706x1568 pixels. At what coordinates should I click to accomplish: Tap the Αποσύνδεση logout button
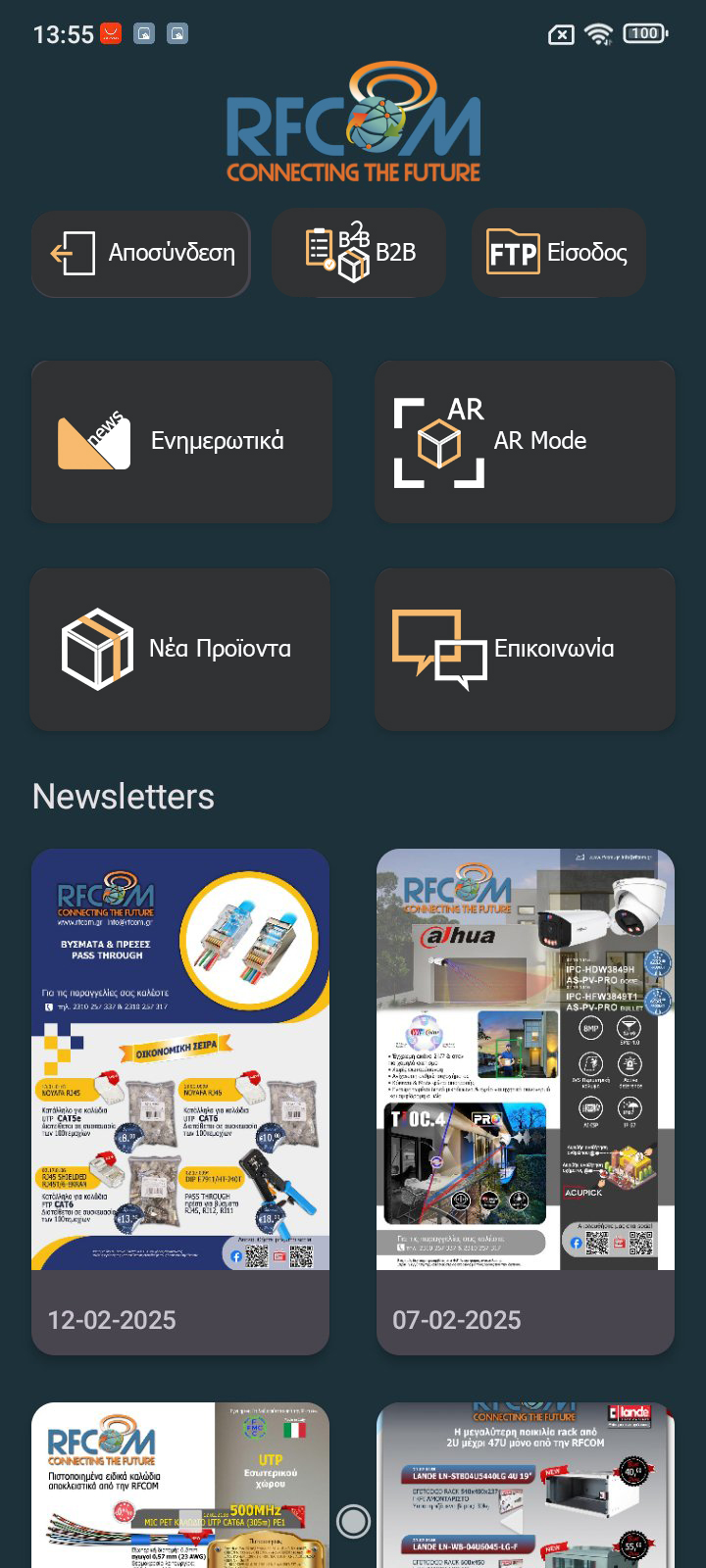(141, 254)
